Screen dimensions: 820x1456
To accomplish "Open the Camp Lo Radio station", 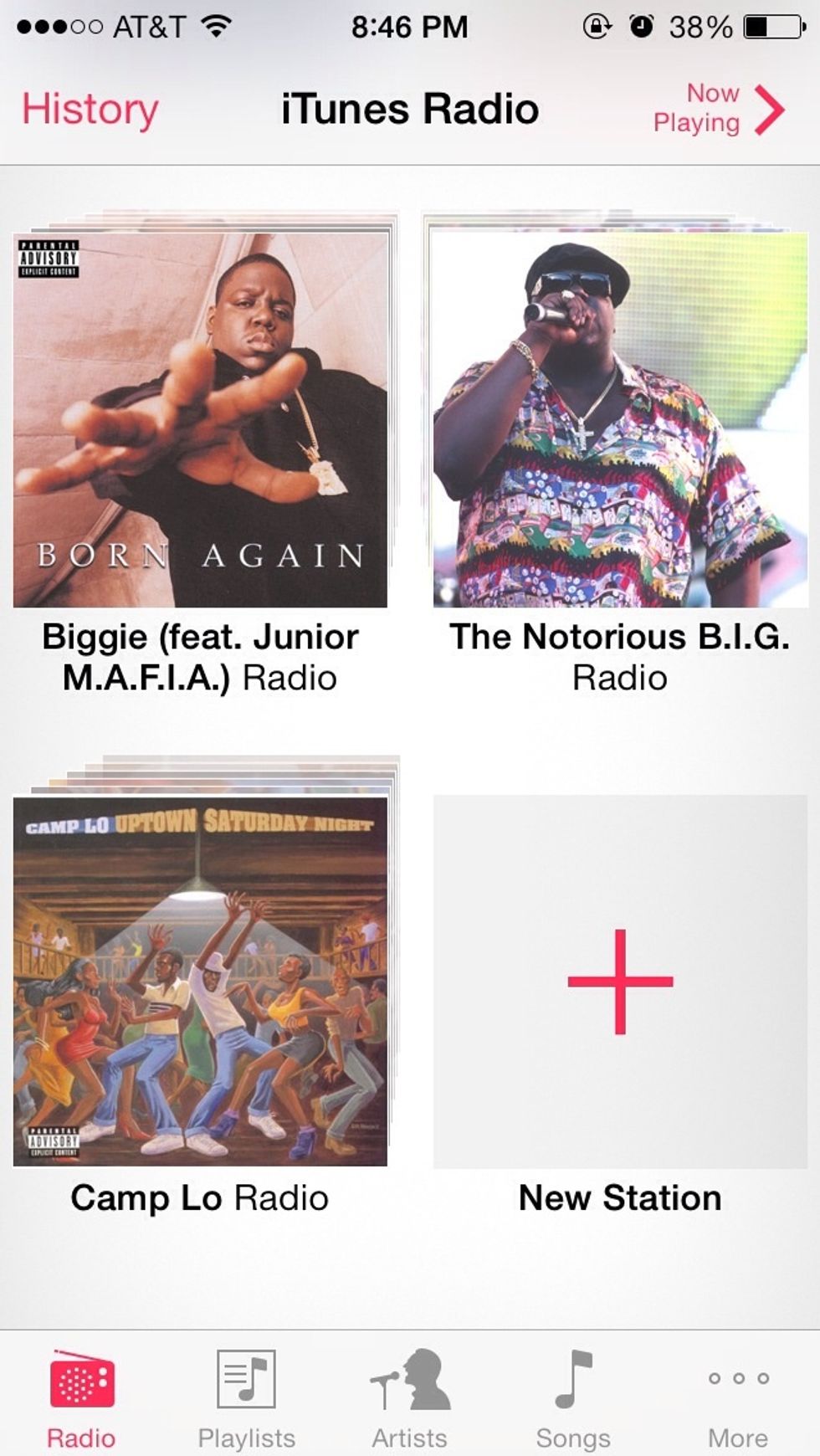I will [x=200, y=981].
